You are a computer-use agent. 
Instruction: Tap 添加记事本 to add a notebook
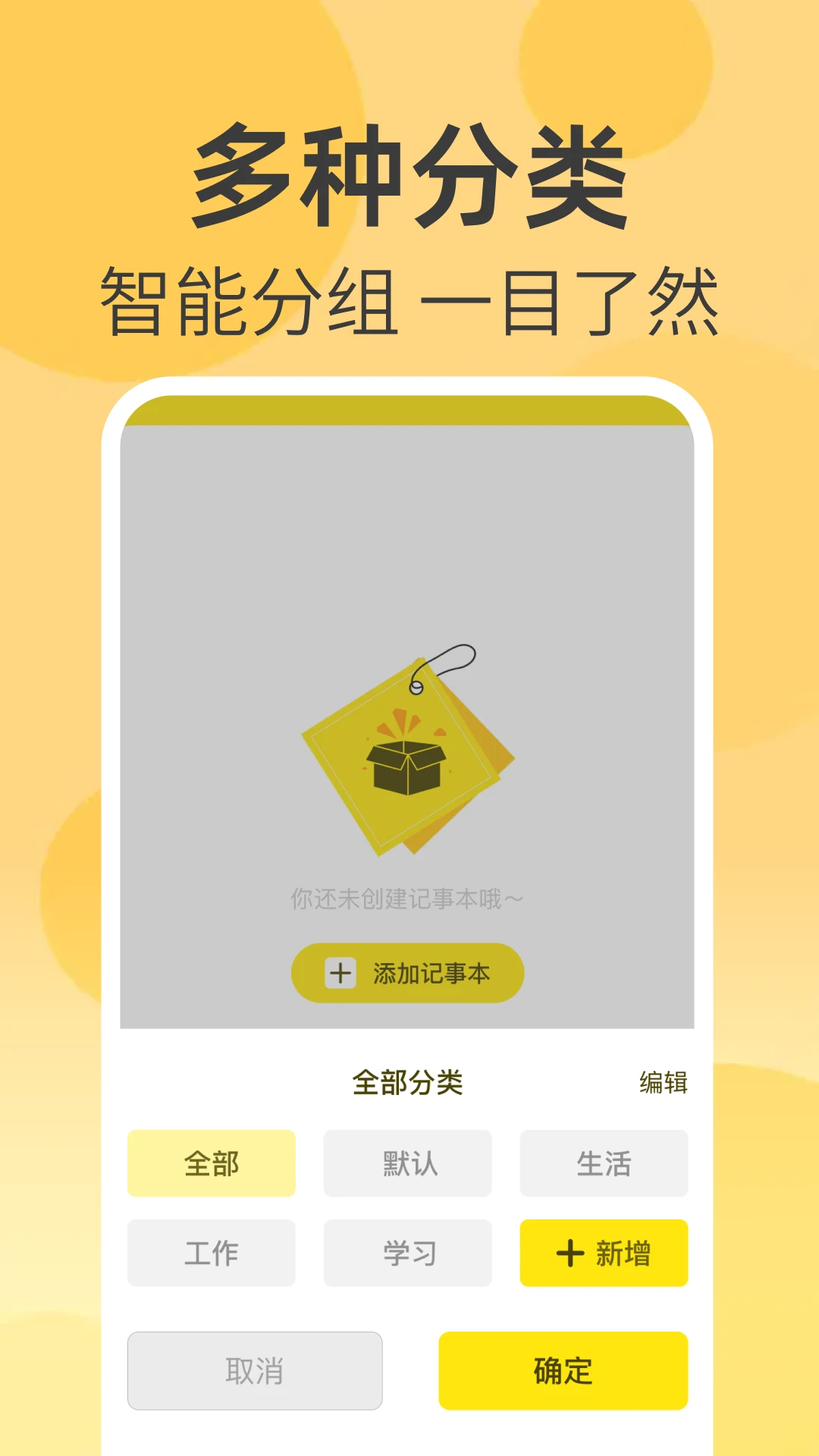(406, 973)
